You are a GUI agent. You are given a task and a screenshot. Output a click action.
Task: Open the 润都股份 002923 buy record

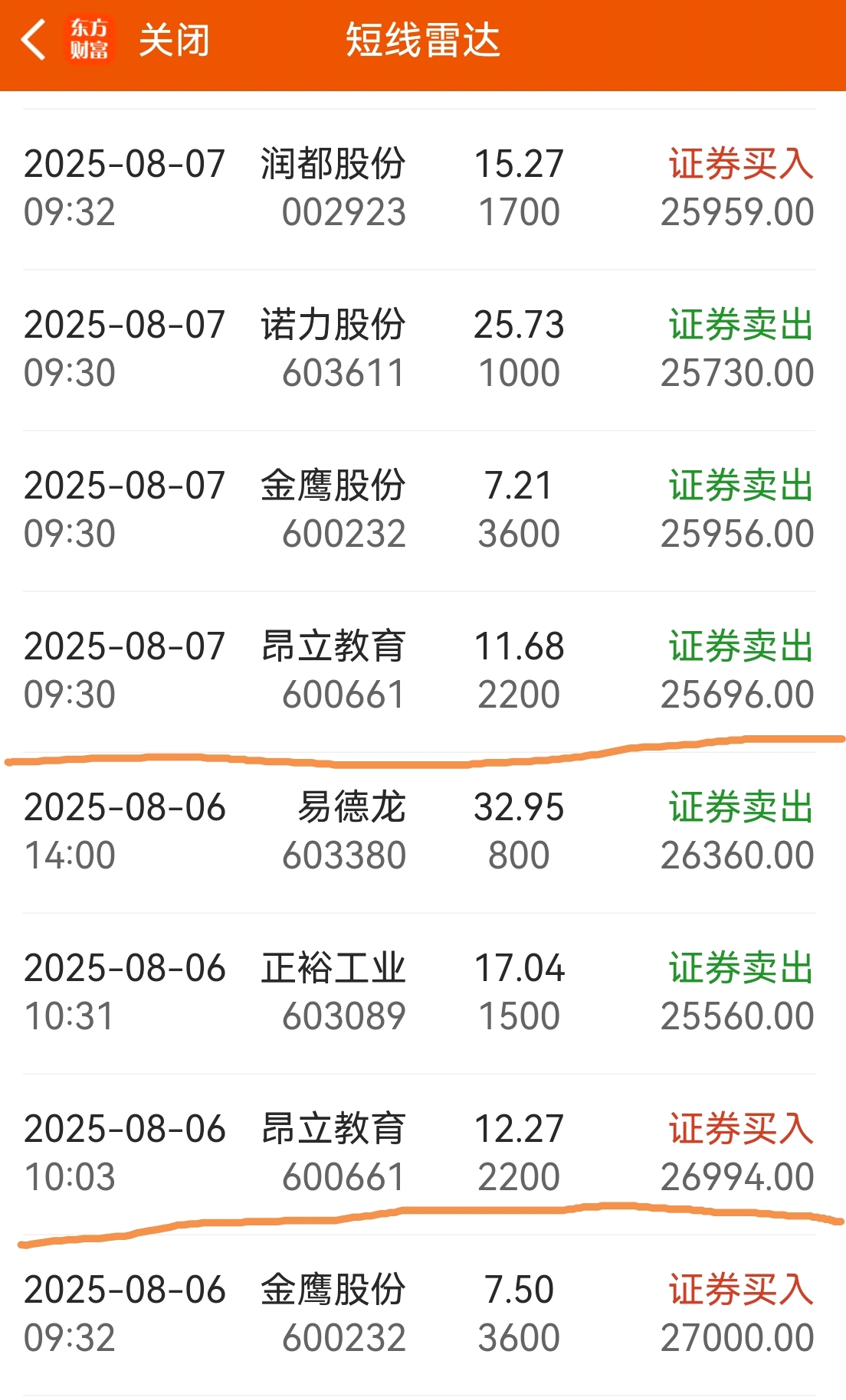(x=419, y=189)
